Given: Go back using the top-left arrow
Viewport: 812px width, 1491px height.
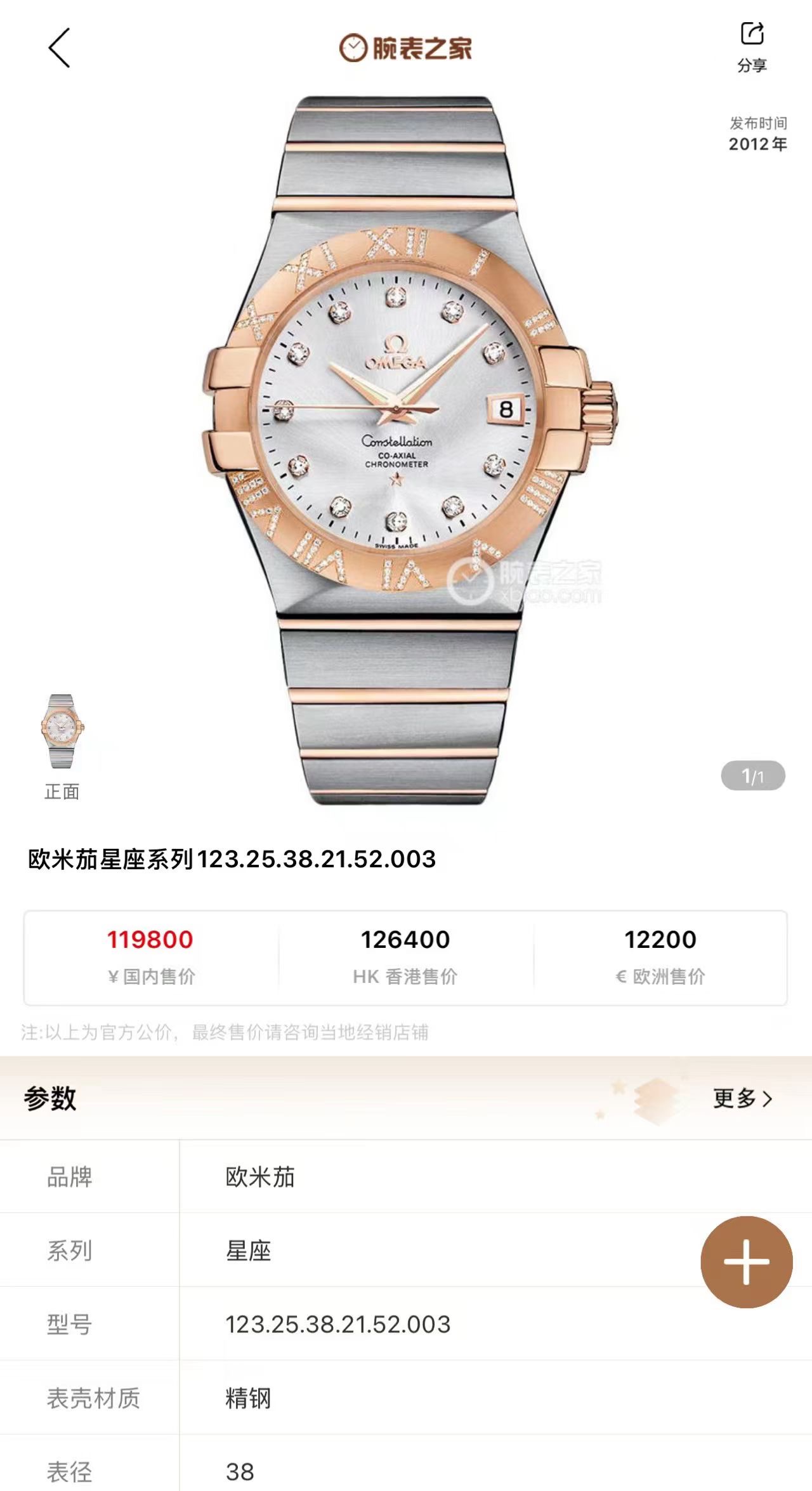Looking at the screenshot, I should pyautogui.click(x=59, y=48).
